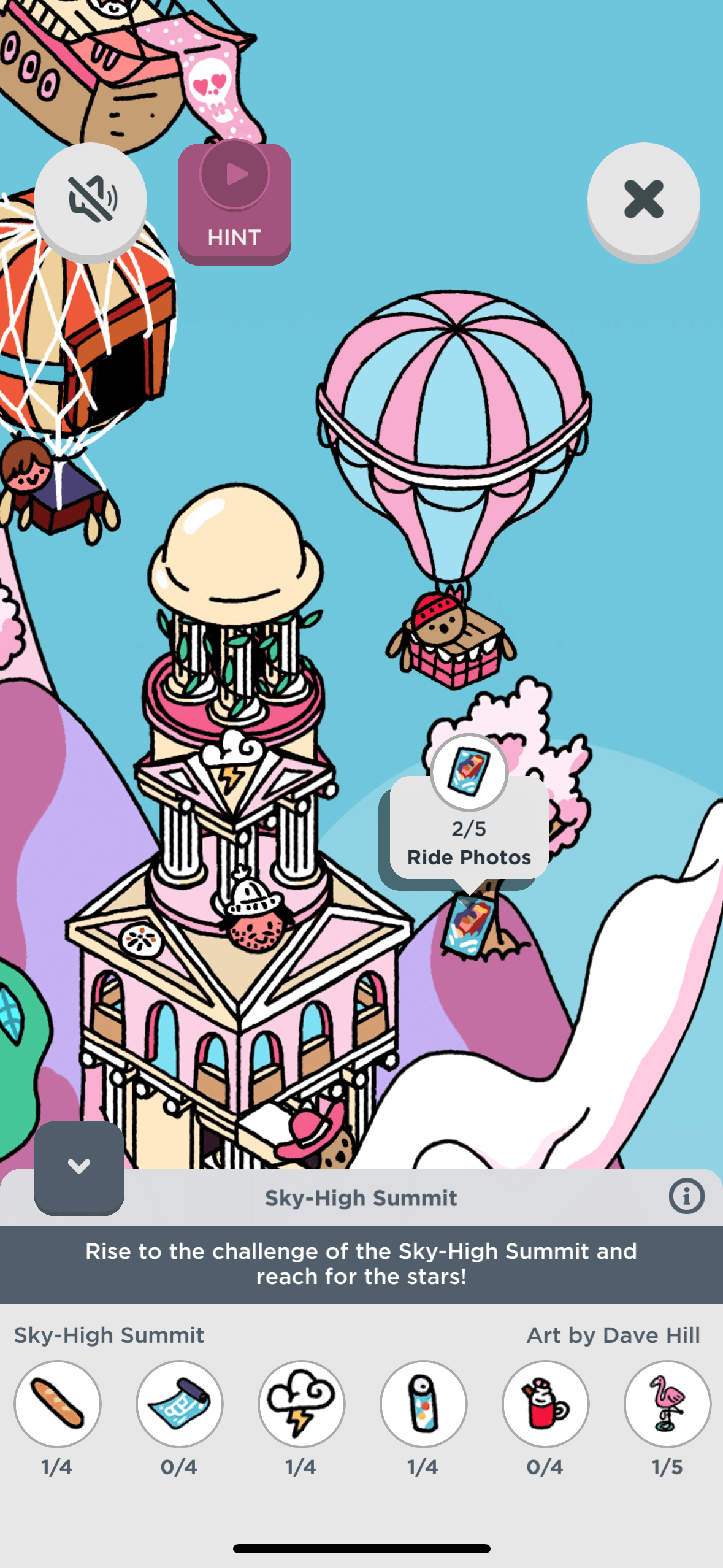Select the baguette item showing 1/4

pyautogui.click(x=58, y=1404)
